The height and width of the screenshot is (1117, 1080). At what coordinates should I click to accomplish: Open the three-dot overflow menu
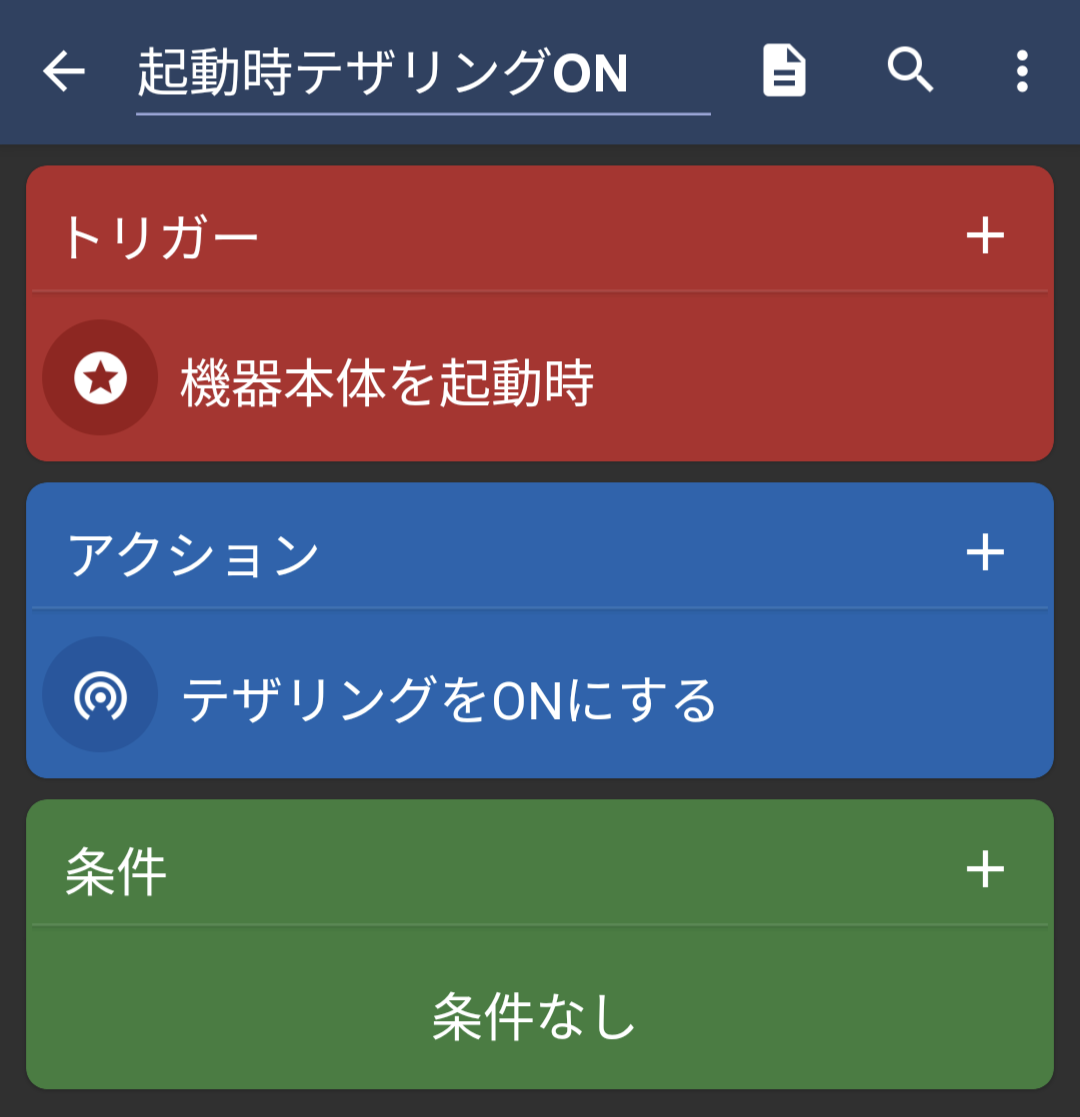pos(1021,72)
